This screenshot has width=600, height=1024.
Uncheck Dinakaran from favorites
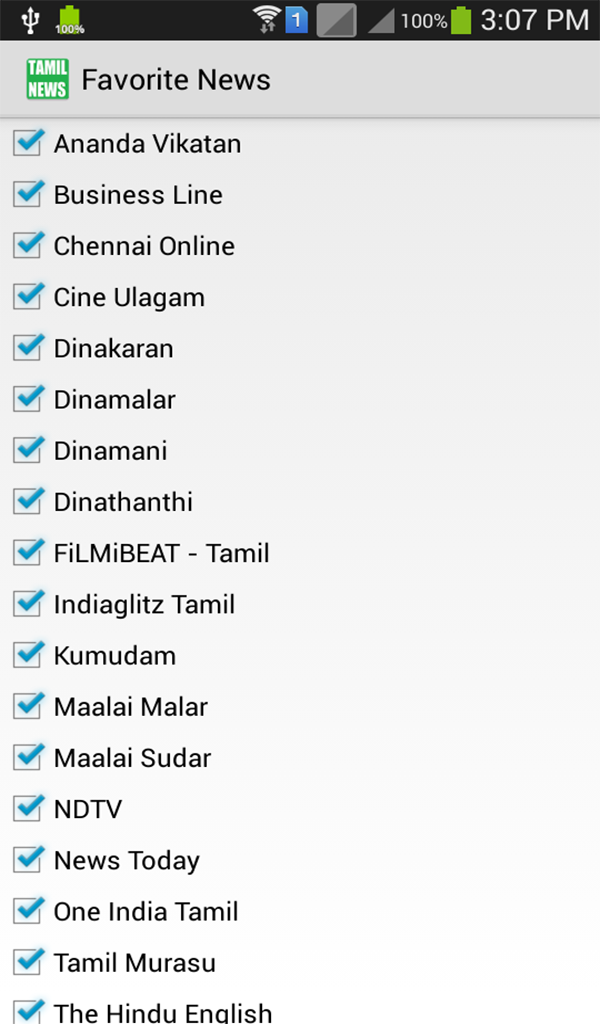coord(28,348)
